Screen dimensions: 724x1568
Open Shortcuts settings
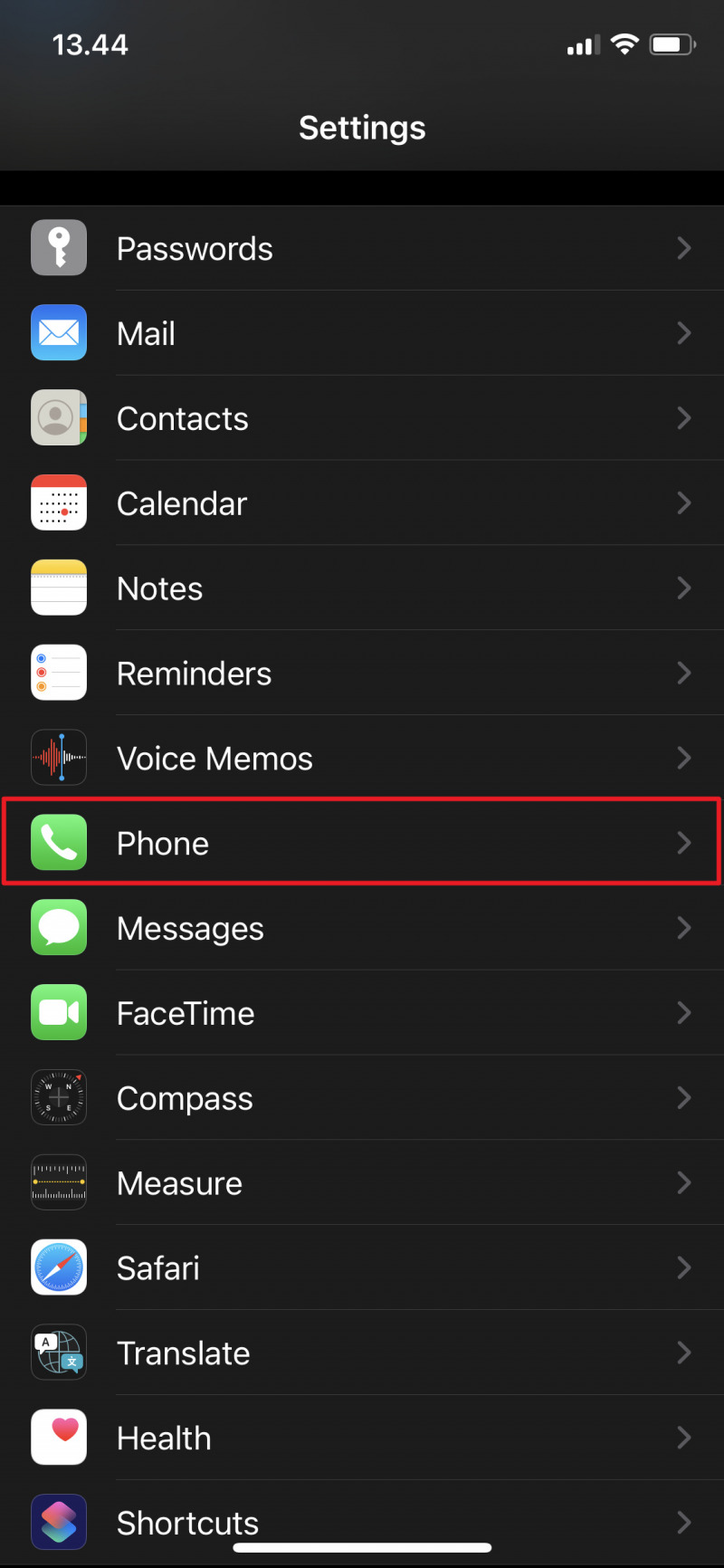click(x=362, y=1519)
